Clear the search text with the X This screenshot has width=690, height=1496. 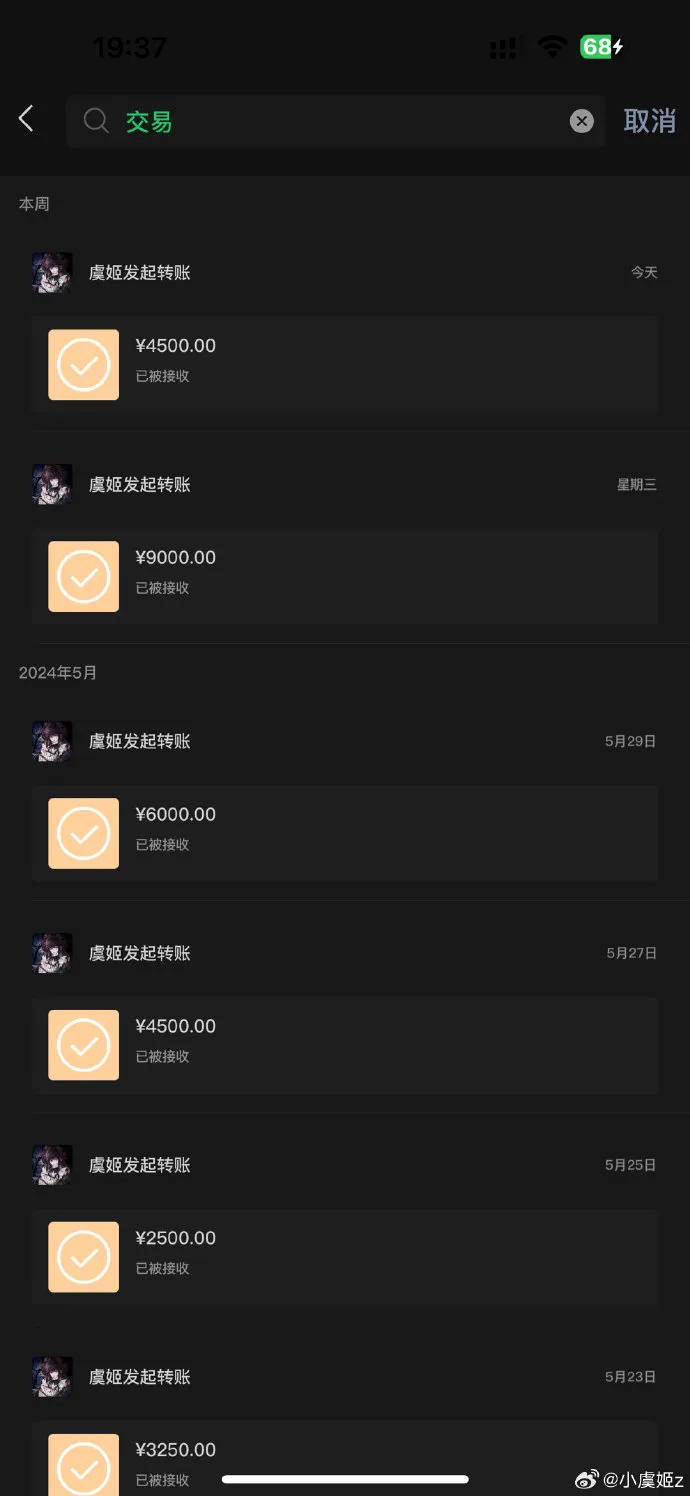581,121
